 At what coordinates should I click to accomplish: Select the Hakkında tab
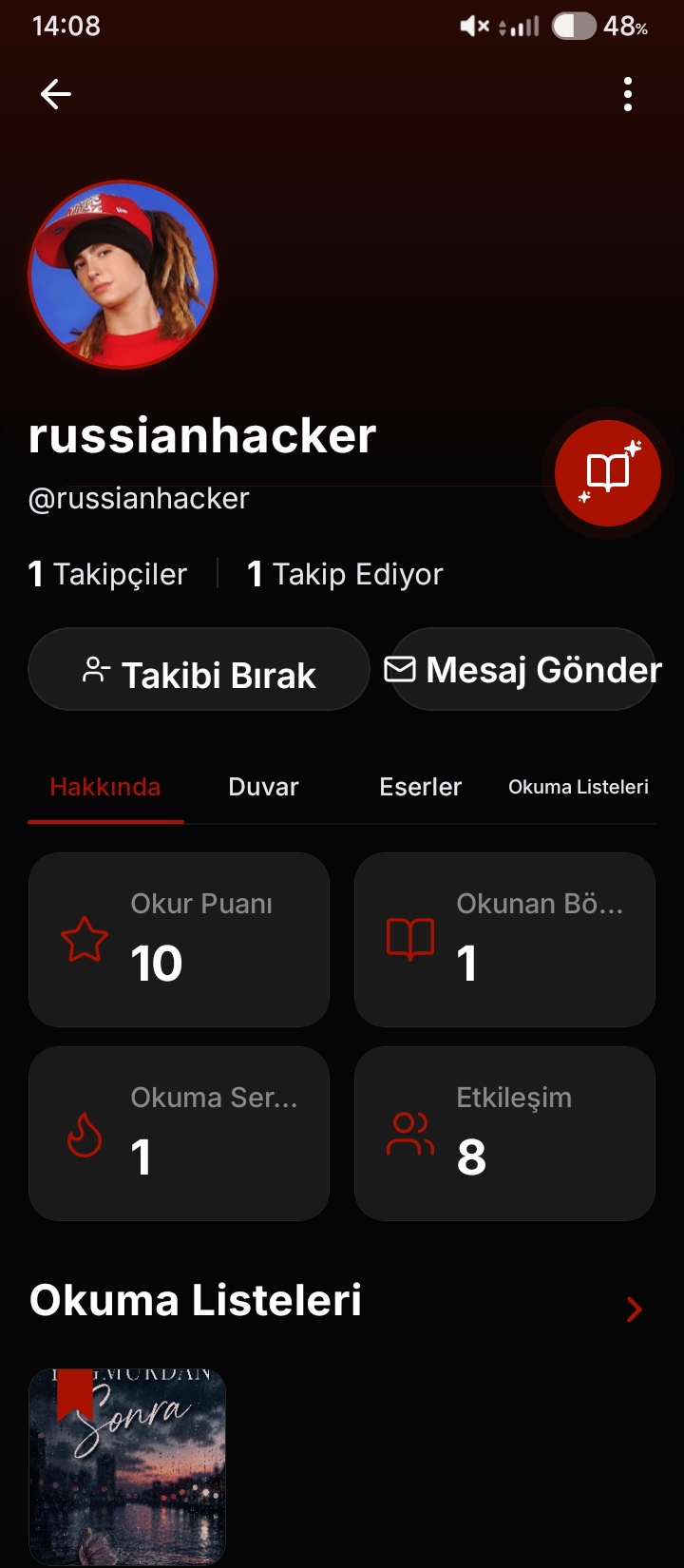point(105,787)
